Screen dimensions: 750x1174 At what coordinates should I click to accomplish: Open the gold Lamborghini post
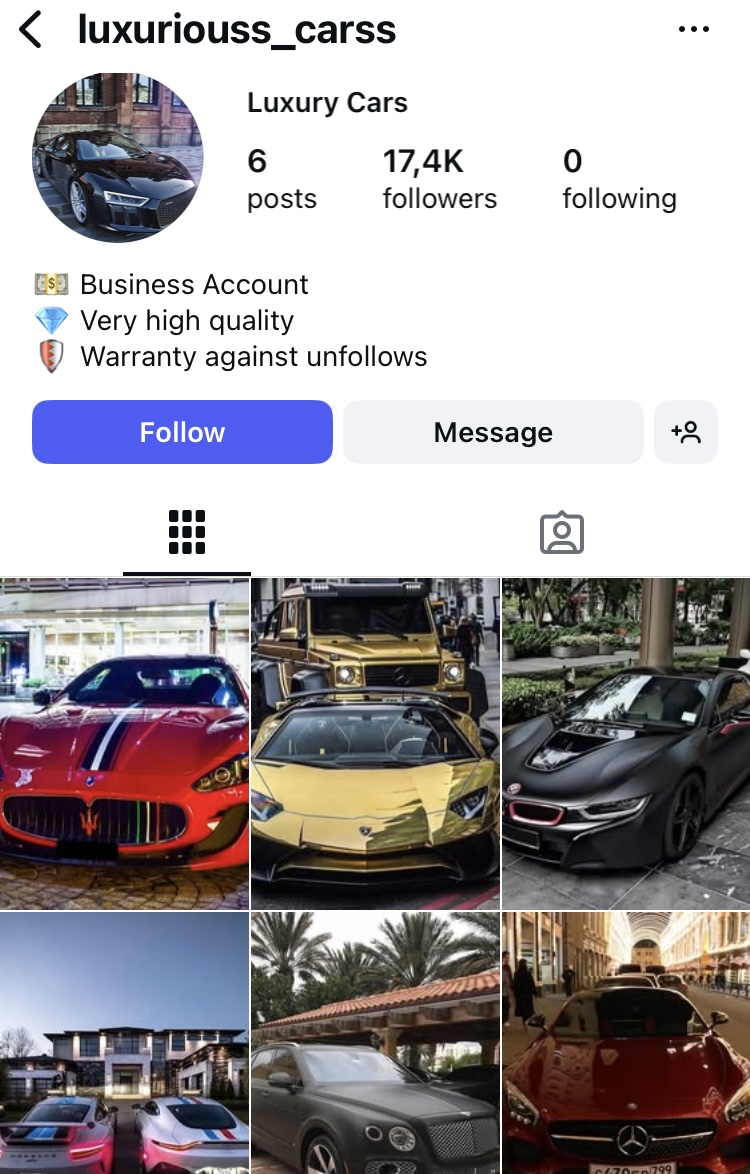[x=375, y=743]
